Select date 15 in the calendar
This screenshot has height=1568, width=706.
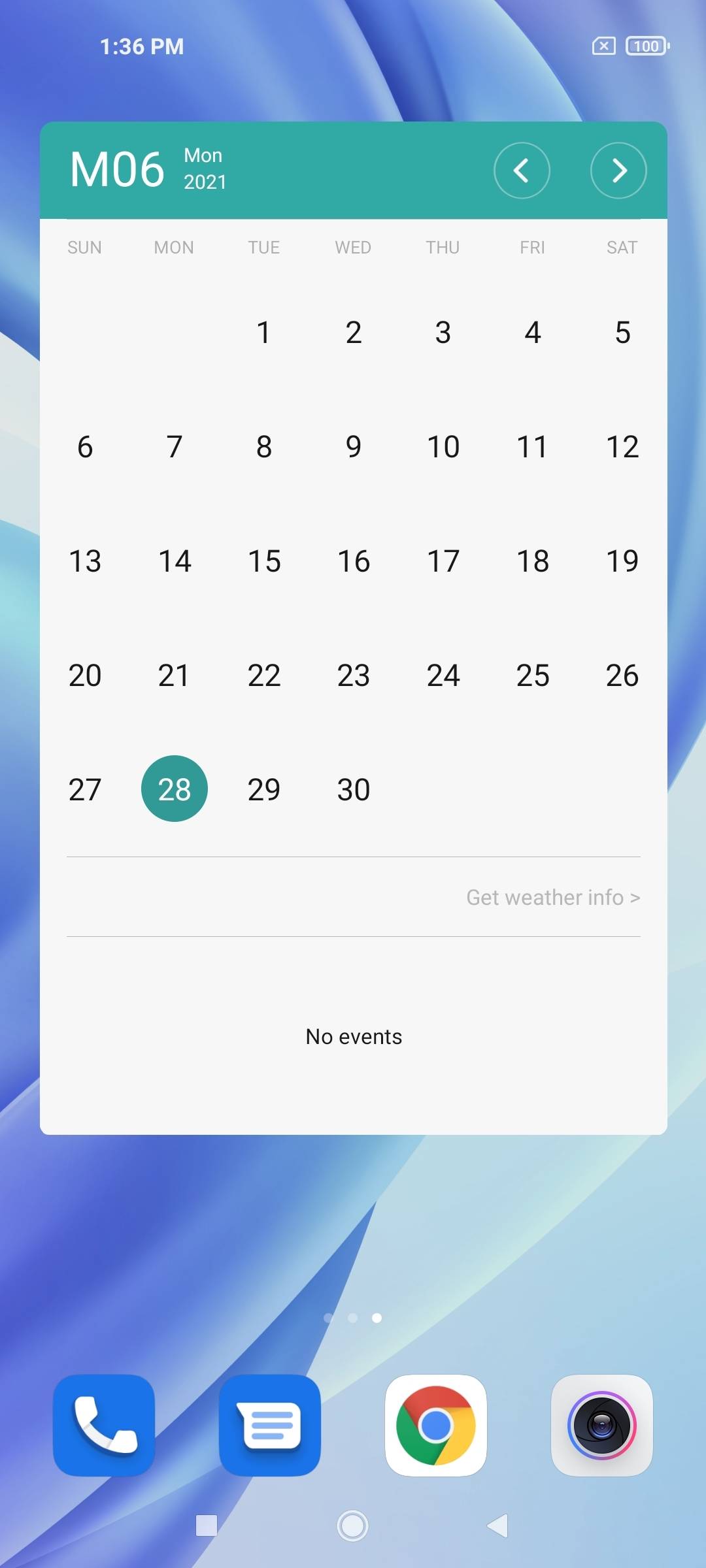(x=264, y=561)
